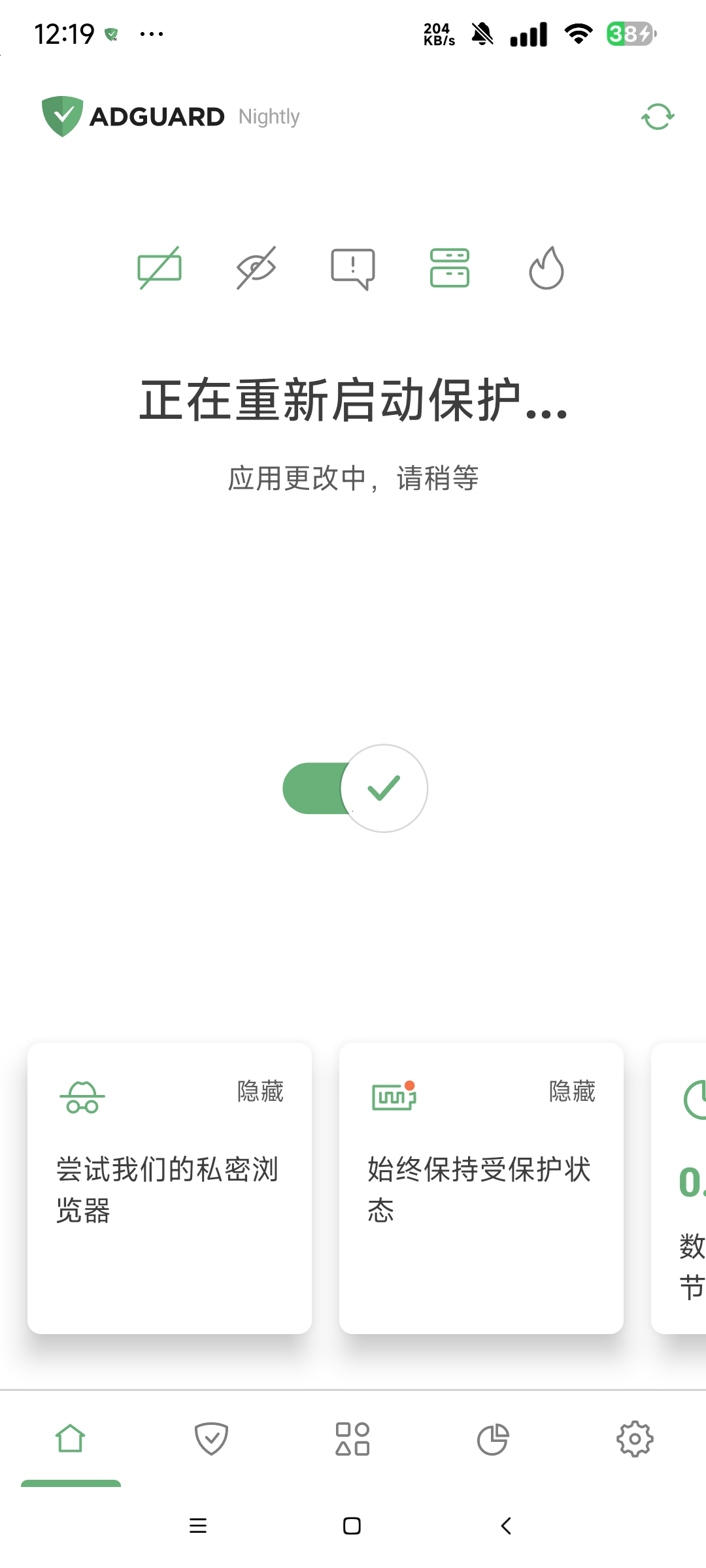Go back using the system back button
The height and width of the screenshot is (1568, 706).
point(506,1526)
